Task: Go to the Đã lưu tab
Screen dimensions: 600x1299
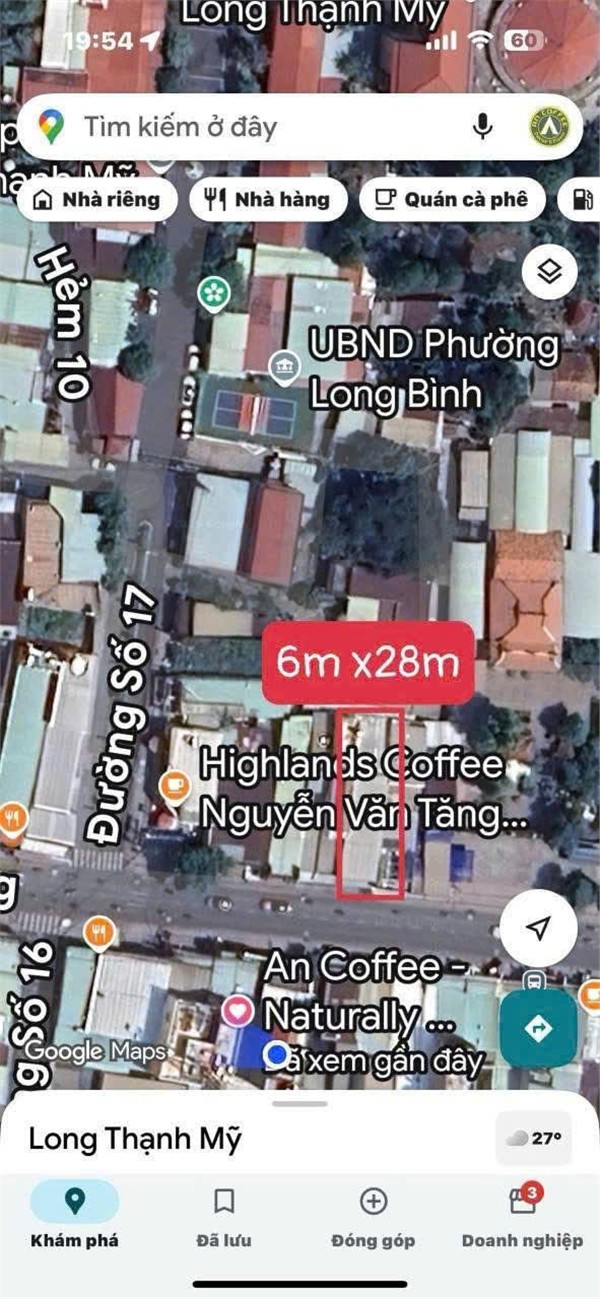Action: click(224, 1214)
